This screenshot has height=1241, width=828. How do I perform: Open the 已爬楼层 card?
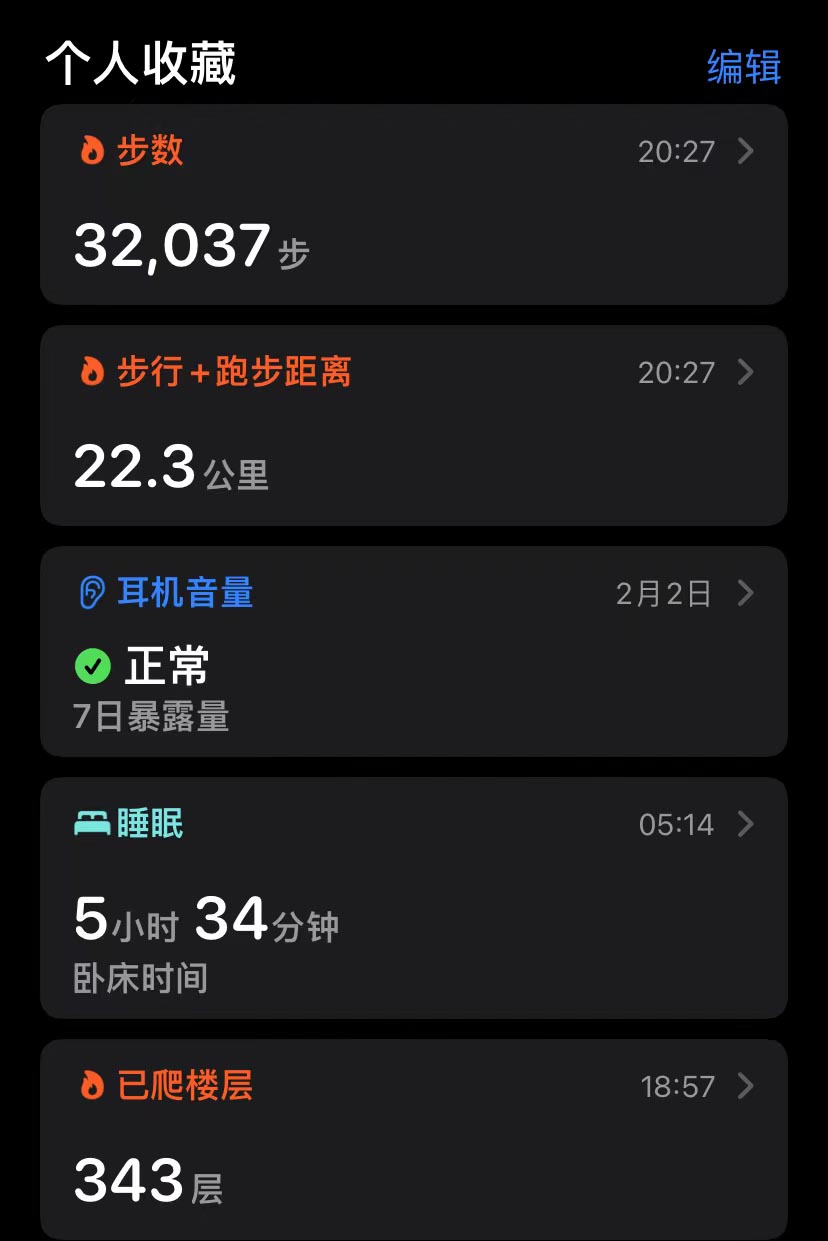(413, 1139)
